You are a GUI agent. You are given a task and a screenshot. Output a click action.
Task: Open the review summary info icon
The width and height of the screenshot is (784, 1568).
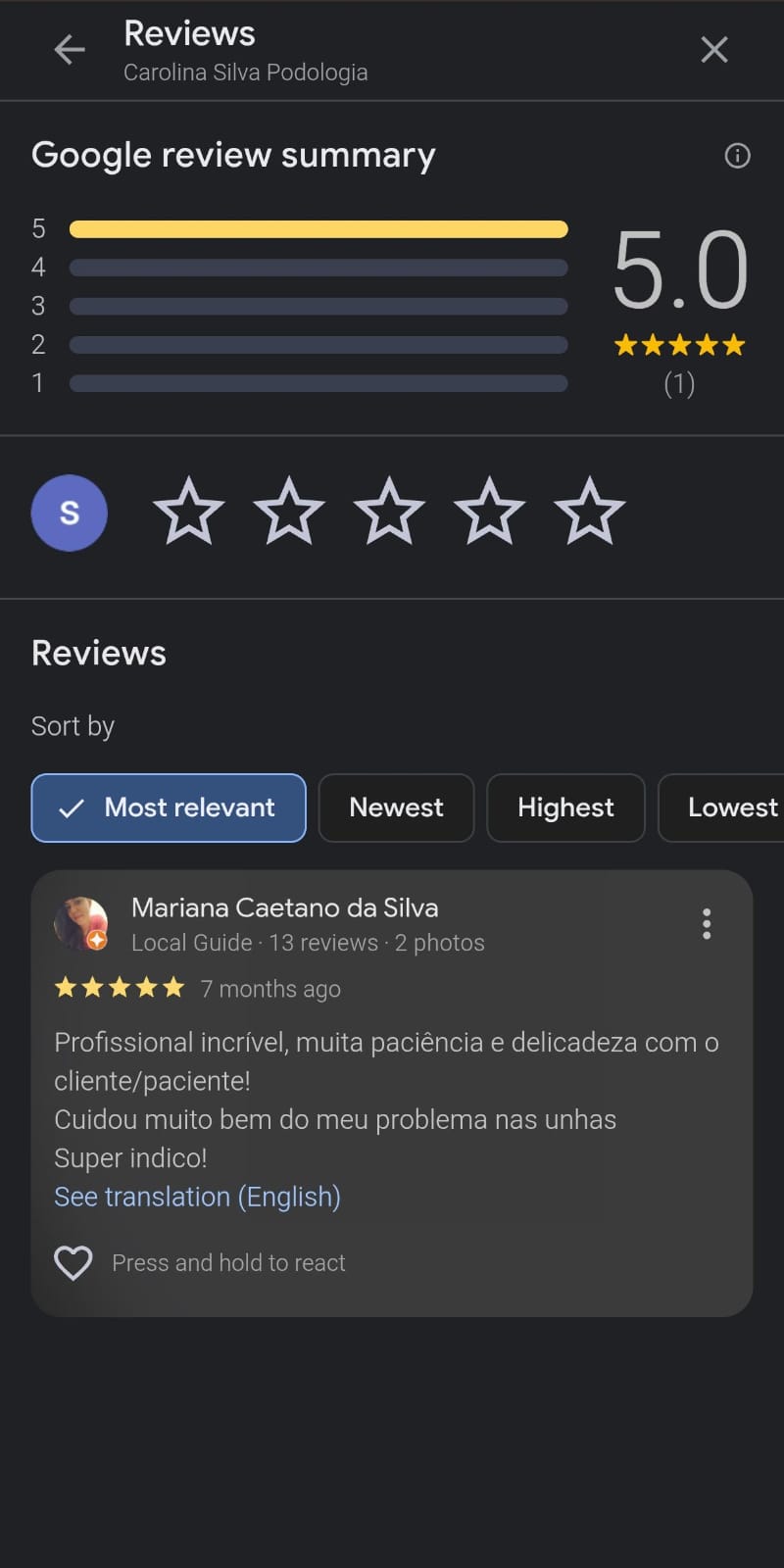coord(737,155)
